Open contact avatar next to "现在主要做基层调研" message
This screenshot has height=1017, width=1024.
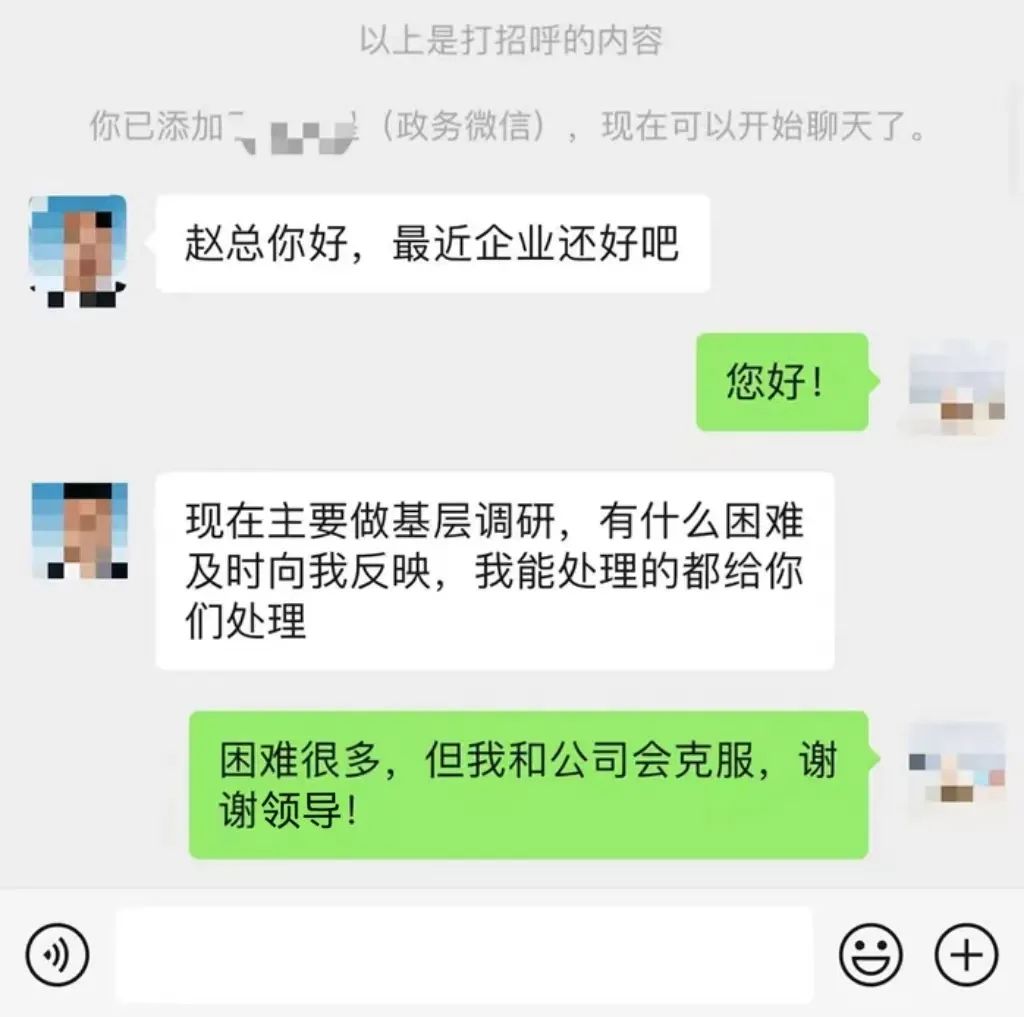pyautogui.click(x=80, y=531)
